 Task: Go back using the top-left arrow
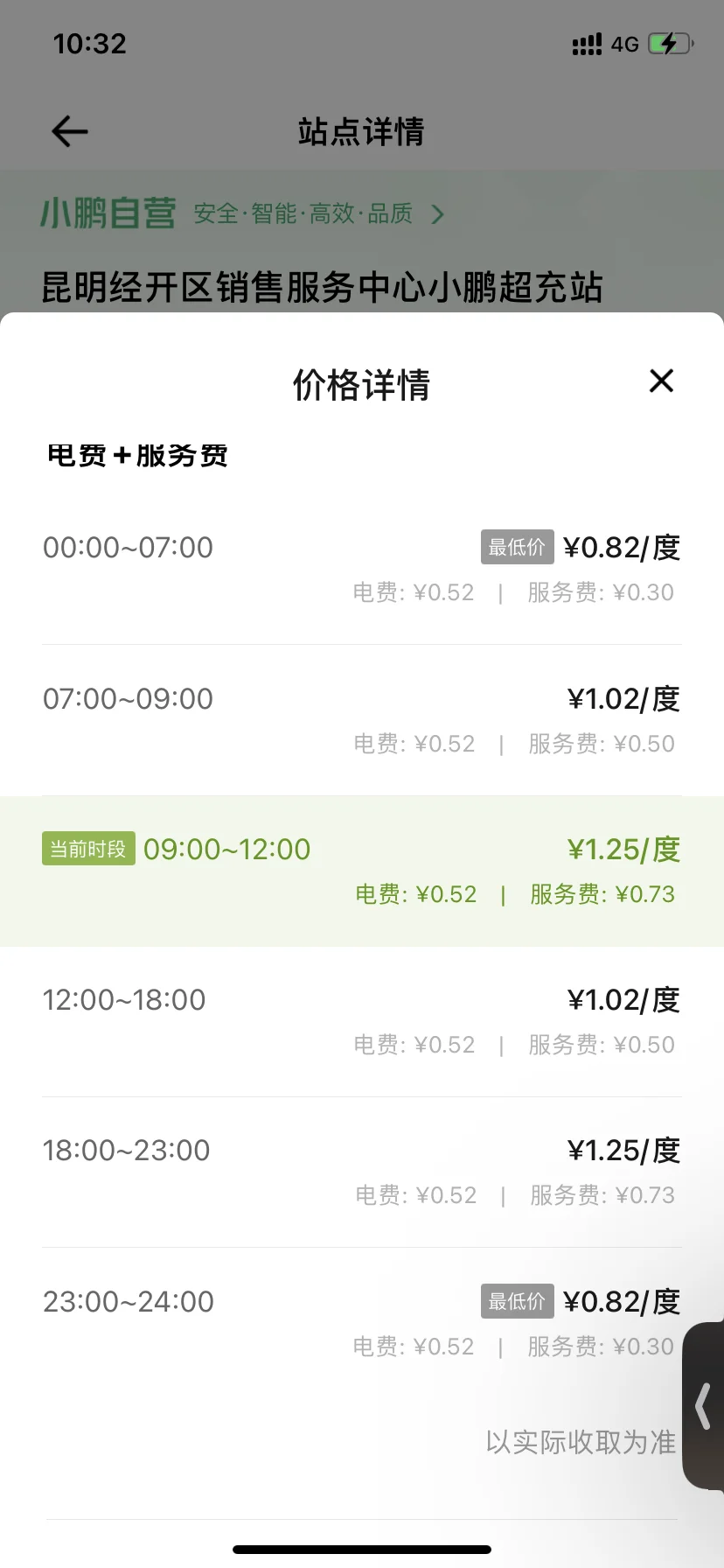click(70, 132)
